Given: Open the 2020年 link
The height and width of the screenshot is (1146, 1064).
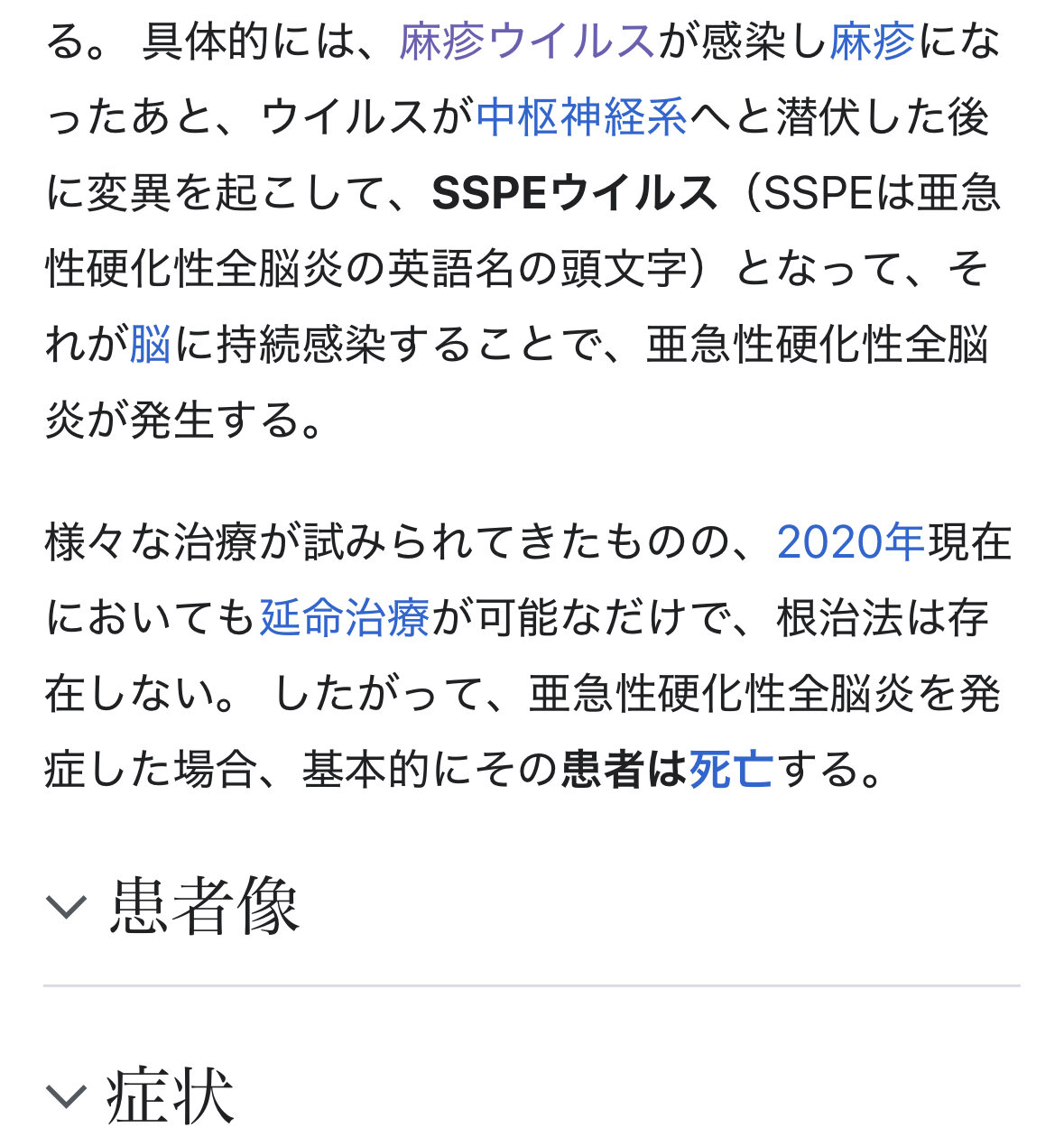Looking at the screenshot, I should click(850, 542).
